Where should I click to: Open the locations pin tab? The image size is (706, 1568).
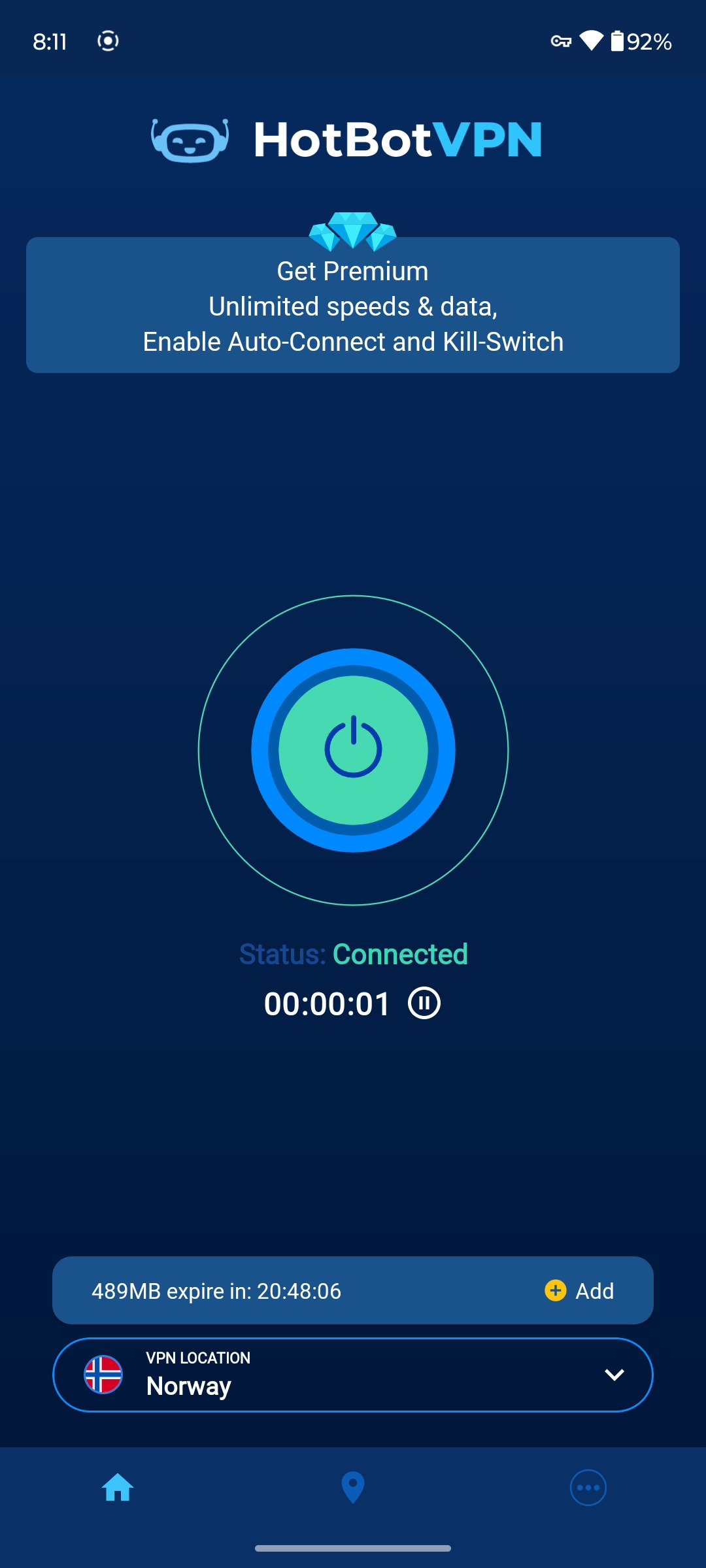pyautogui.click(x=353, y=1488)
